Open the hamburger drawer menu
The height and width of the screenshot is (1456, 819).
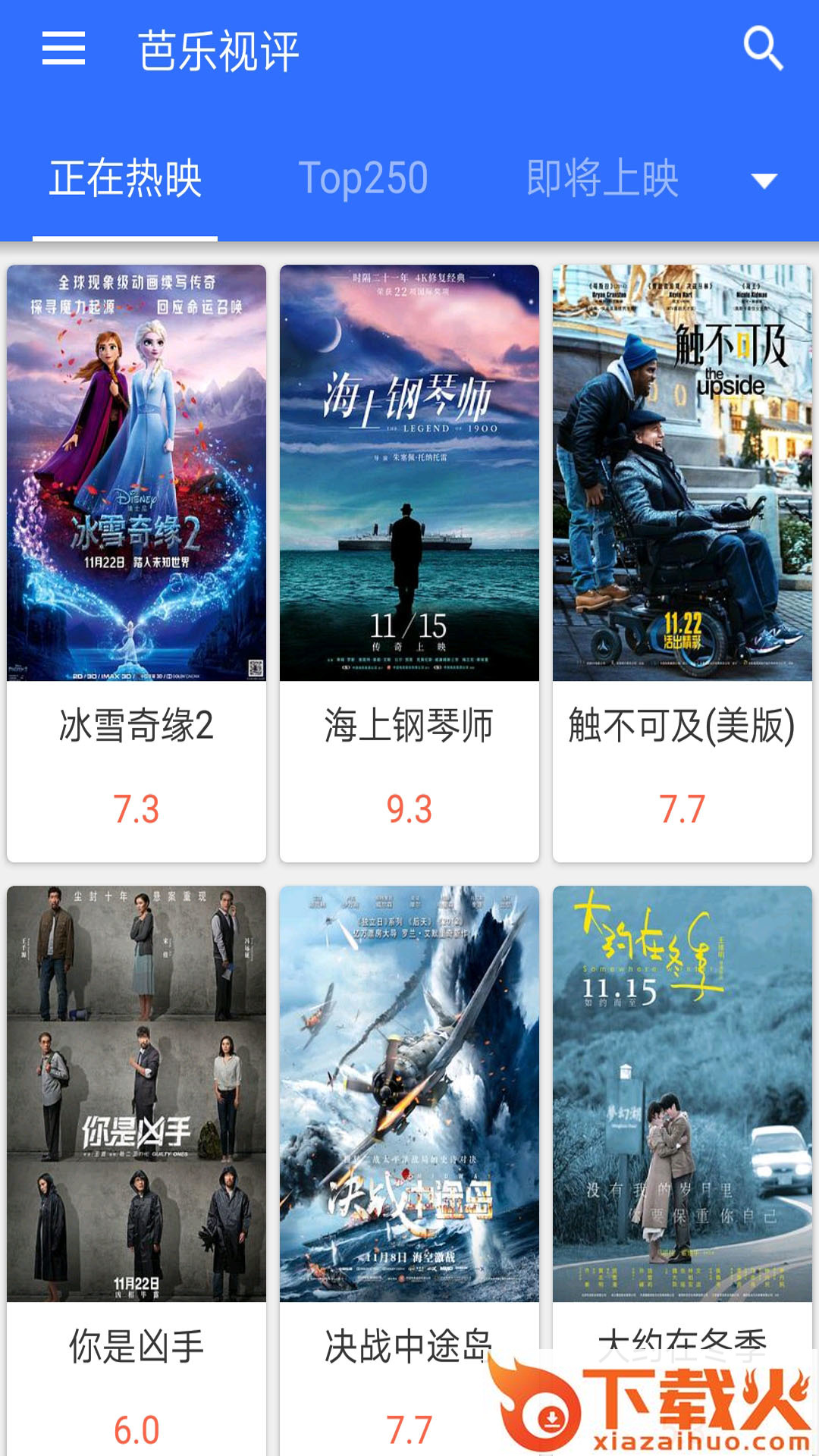coord(64,49)
